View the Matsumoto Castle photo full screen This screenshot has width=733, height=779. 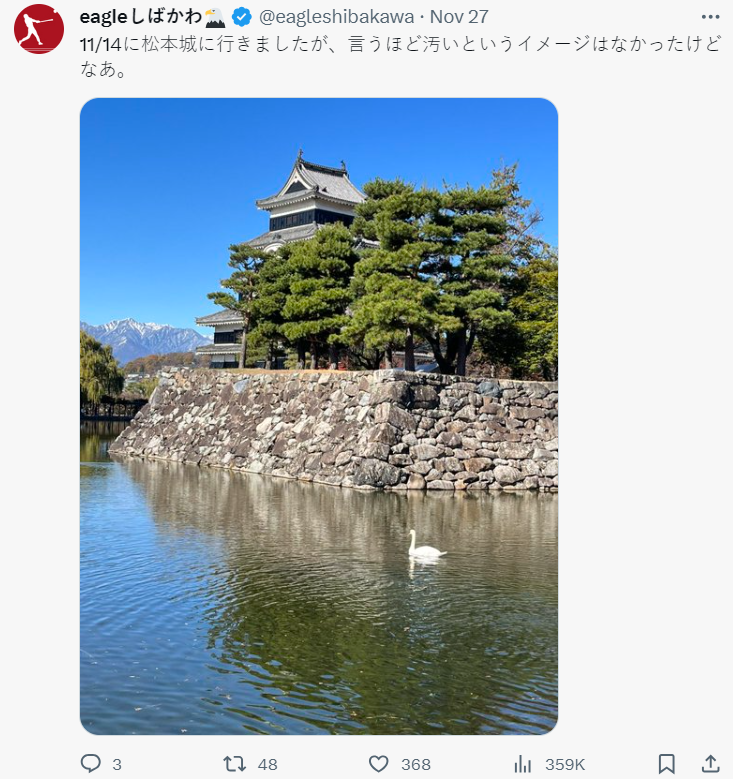click(319, 416)
